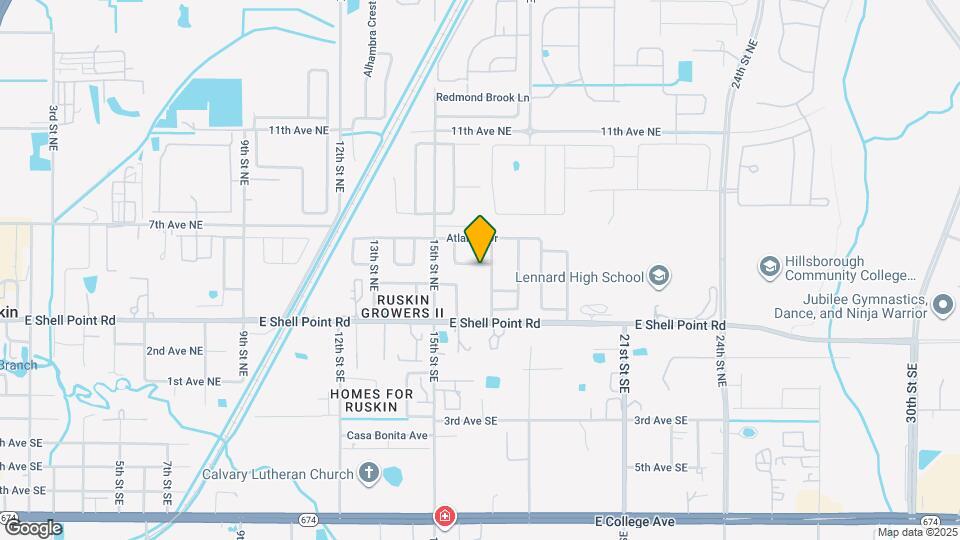Open Lennard High School place marker

tap(658, 275)
